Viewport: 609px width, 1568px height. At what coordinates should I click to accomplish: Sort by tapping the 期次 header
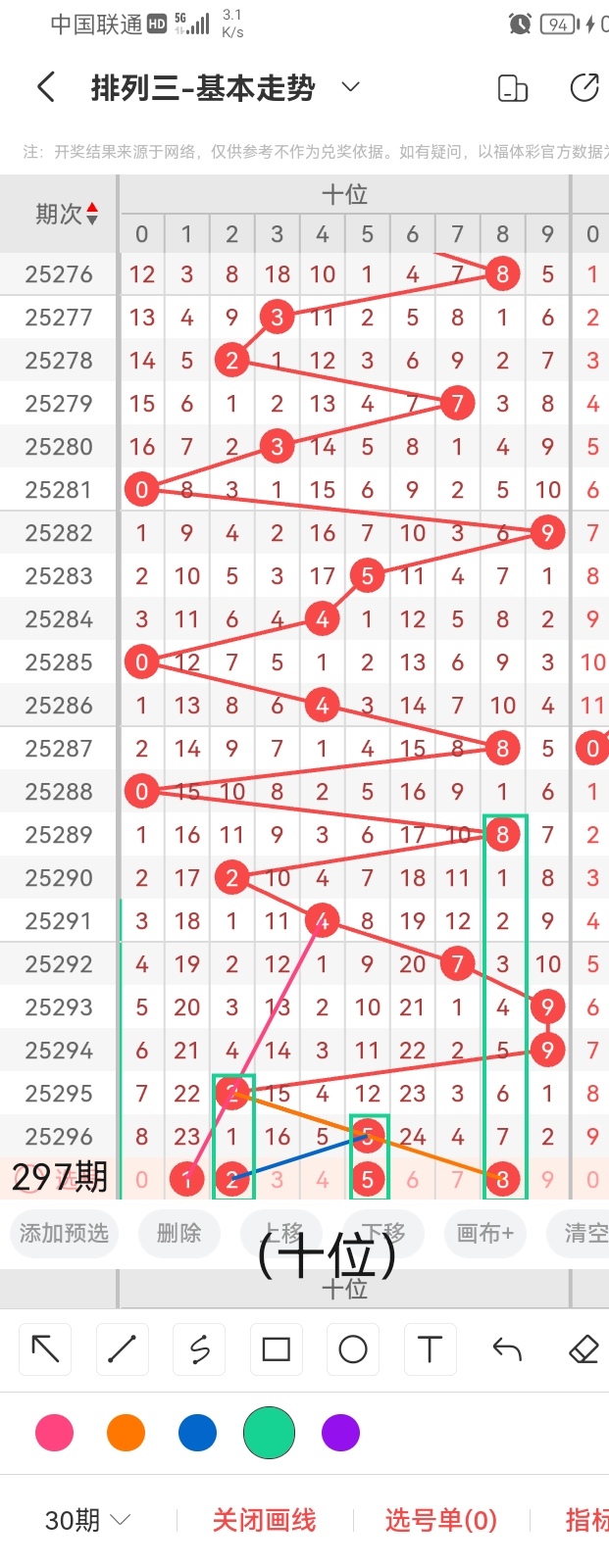click(x=66, y=214)
